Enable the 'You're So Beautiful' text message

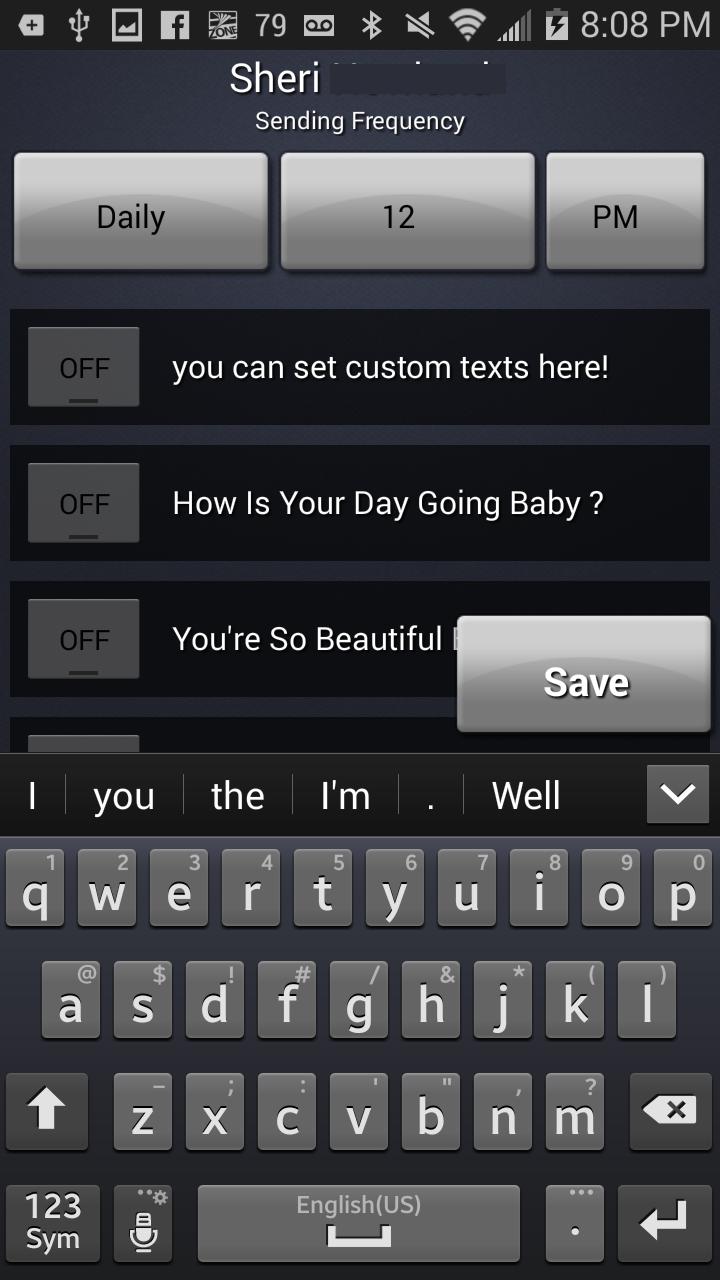click(x=84, y=639)
